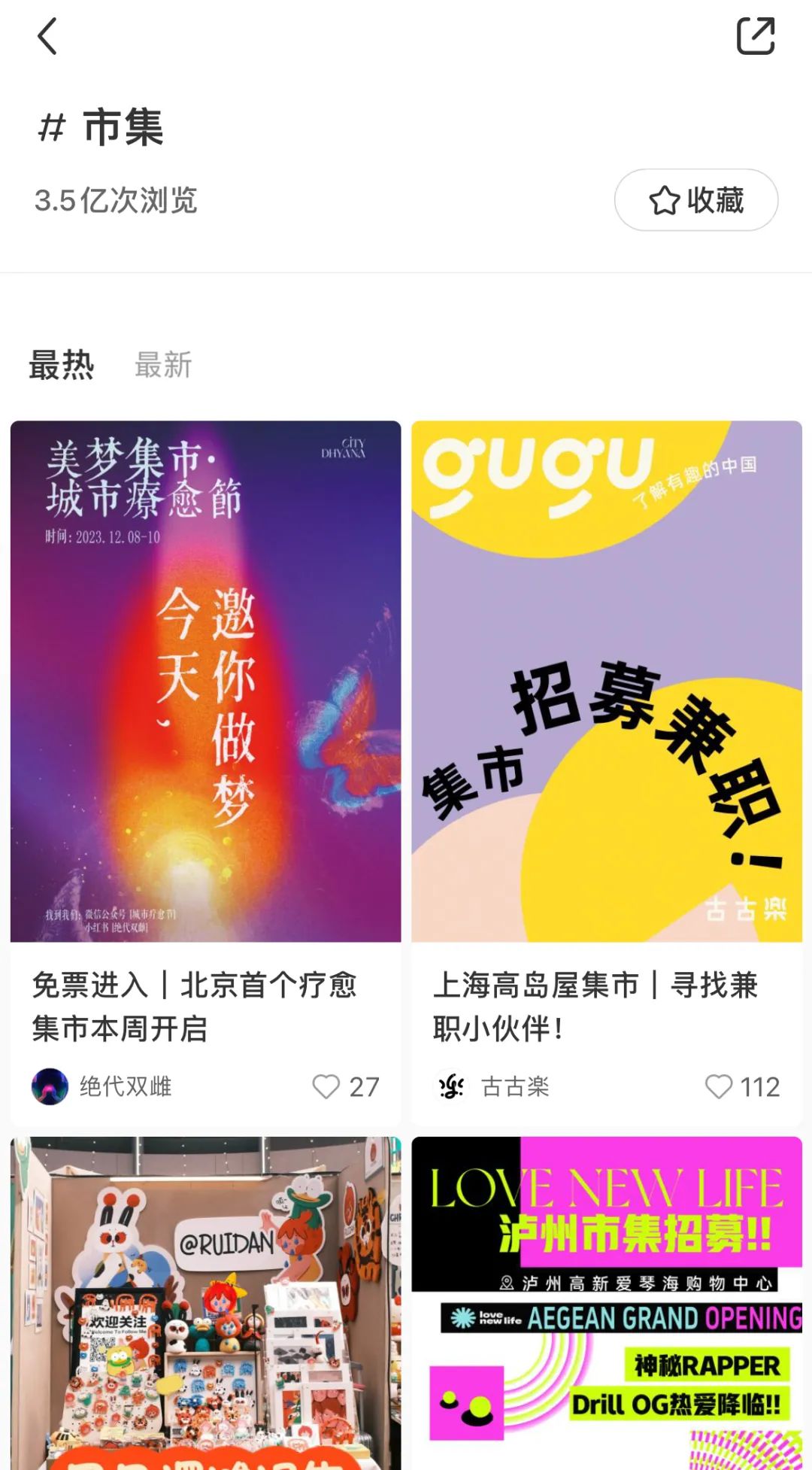This screenshot has height=1470, width=812.
Task: Open the @RUIDAN market stall post
Action: click(x=206, y=1303)
